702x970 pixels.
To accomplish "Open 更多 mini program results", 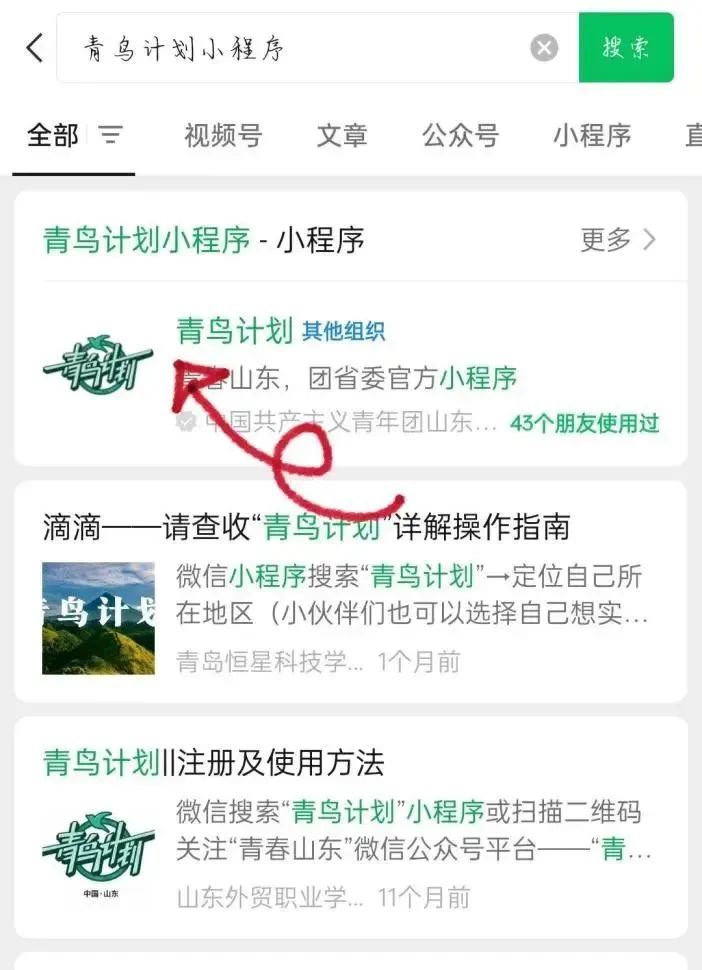I will coord(618,240).
